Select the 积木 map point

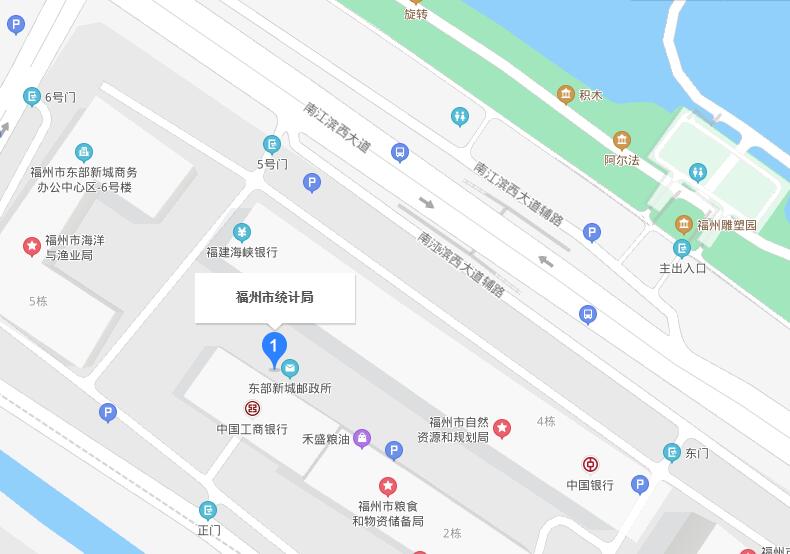(565, 95)
